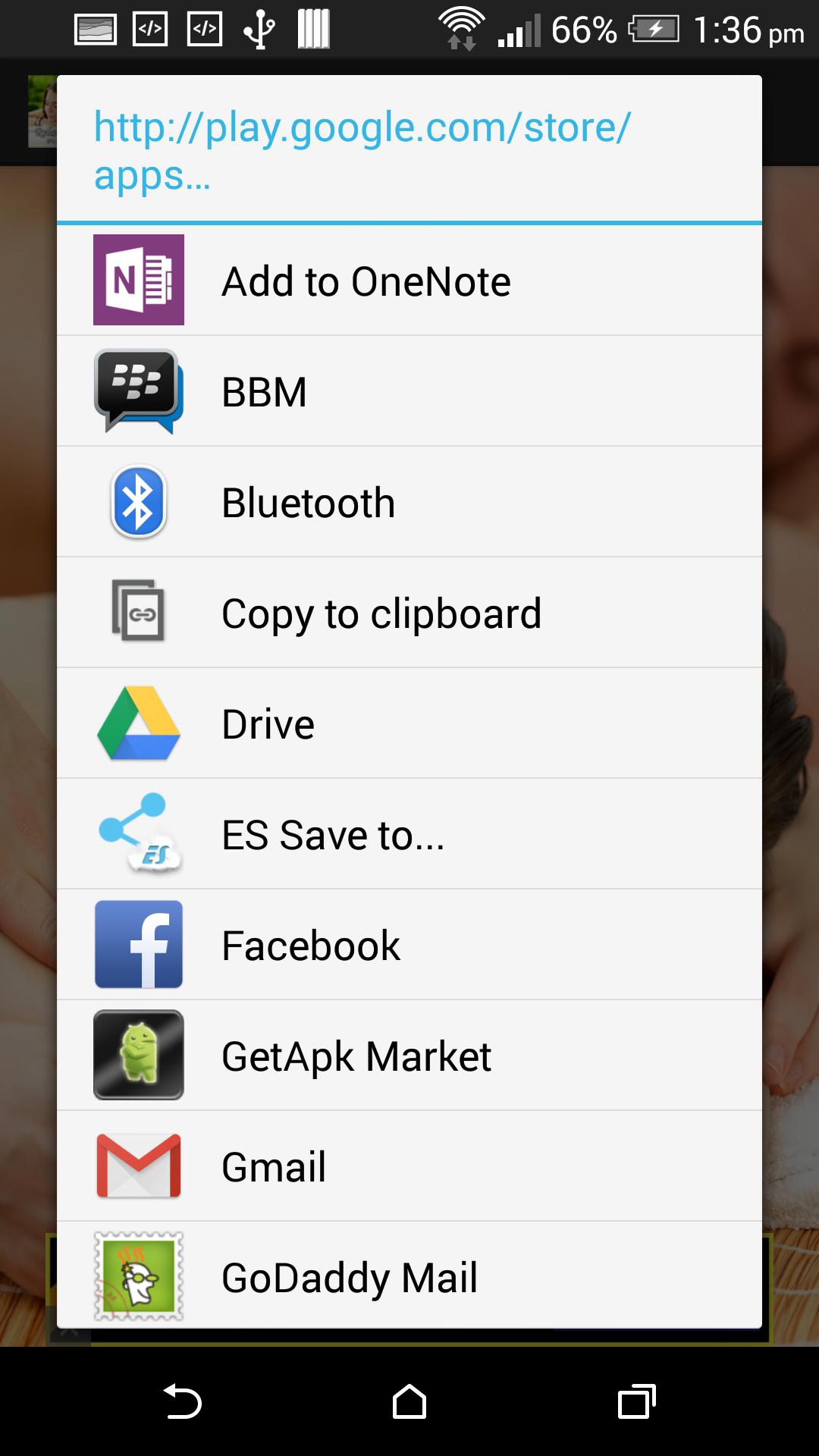
Task: Select Add to OneNote option
Action: pos(409,281)
